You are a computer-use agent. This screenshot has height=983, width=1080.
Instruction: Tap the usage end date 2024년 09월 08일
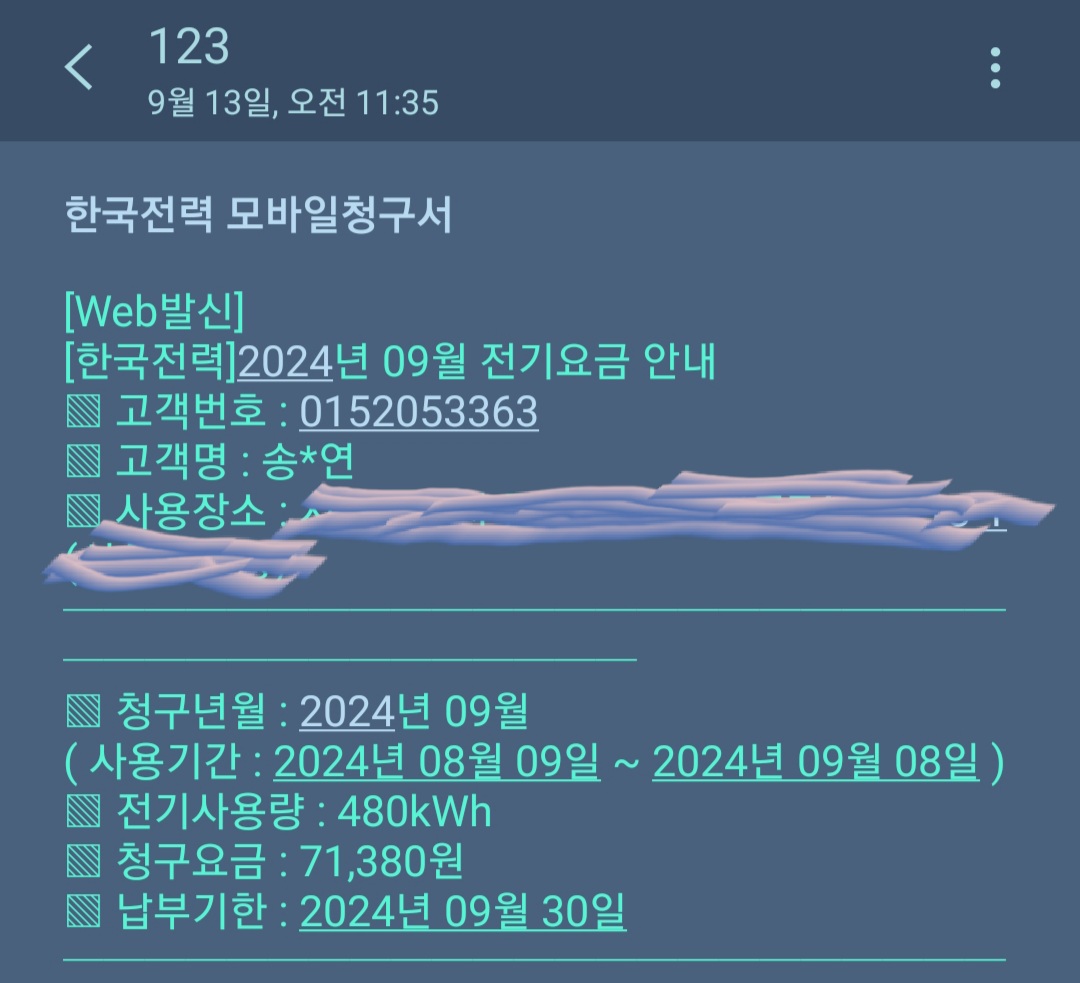[815, 763]
